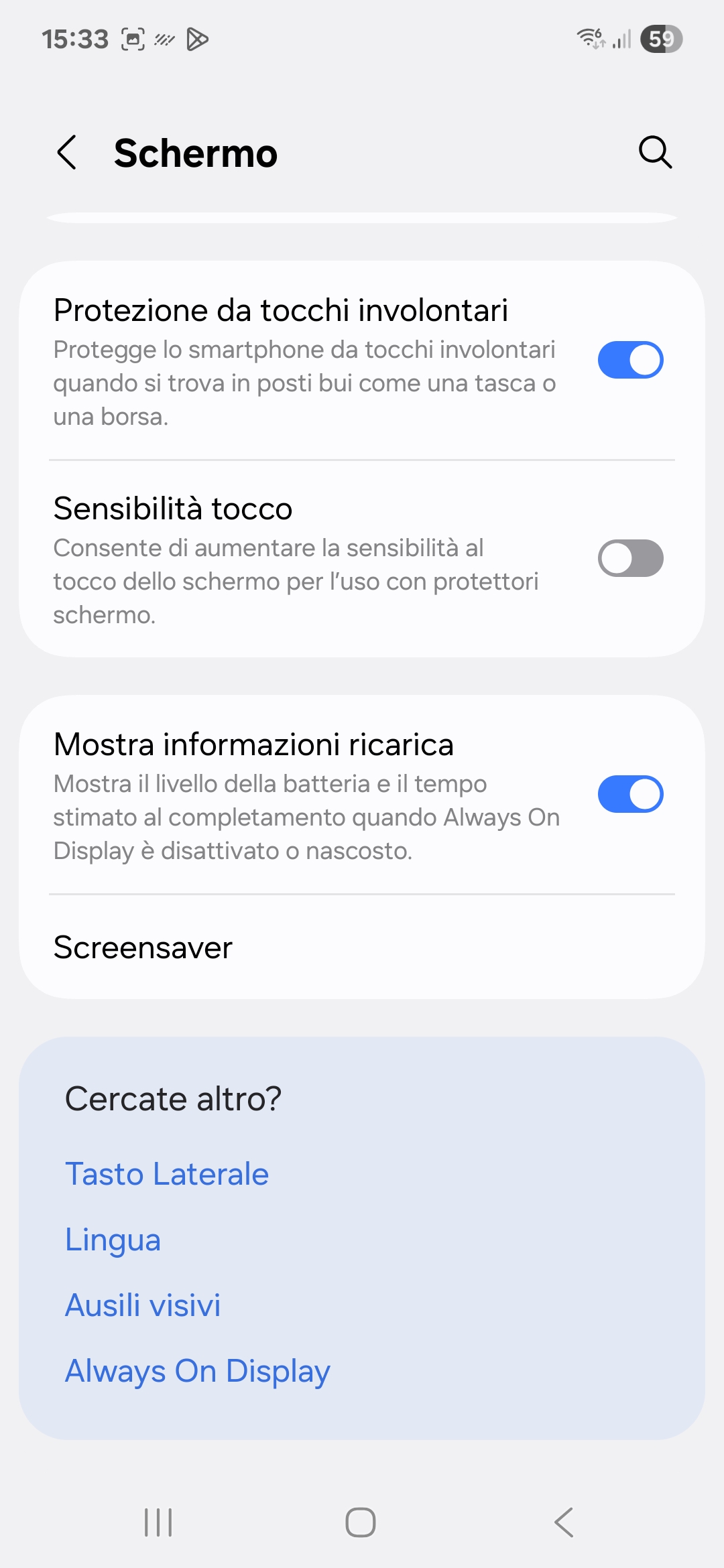Screen dimensions: 724x1568
Task: Follow the Lingua link
Action: [113, 1240]
